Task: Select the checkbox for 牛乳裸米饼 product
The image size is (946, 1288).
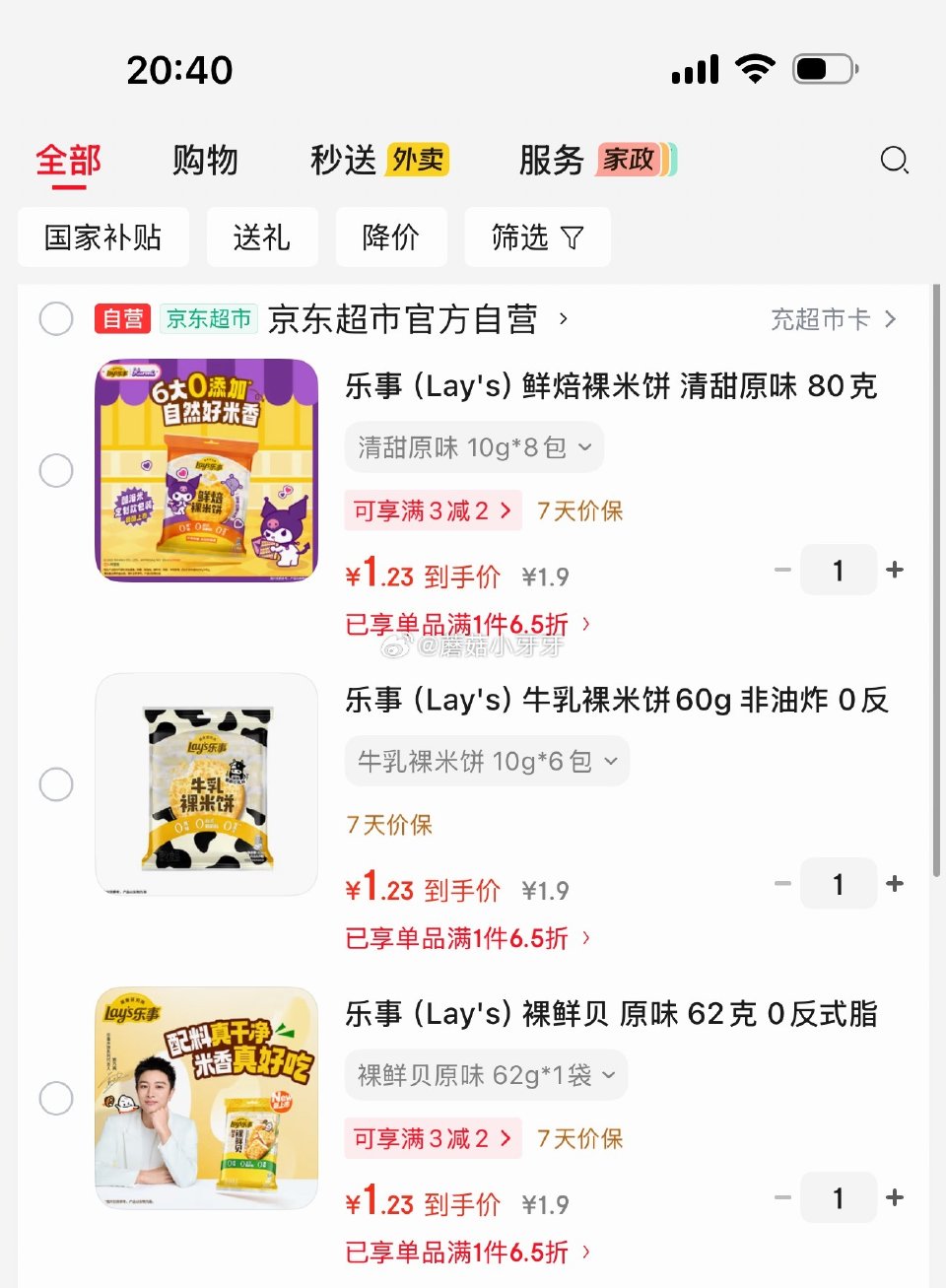Action: (56, 784)
